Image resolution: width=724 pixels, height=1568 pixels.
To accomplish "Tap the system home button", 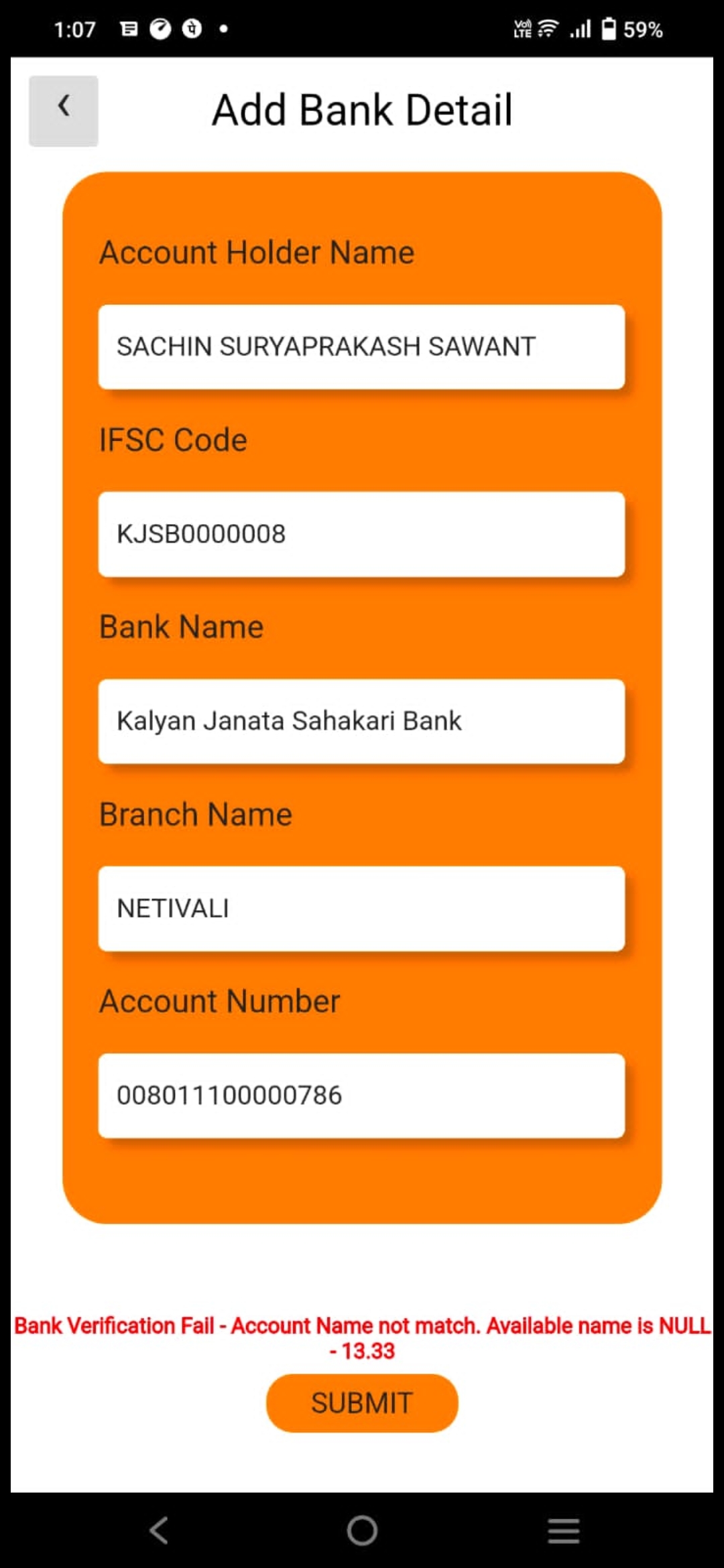I will pyautogui.click(x=362, y=1530).
